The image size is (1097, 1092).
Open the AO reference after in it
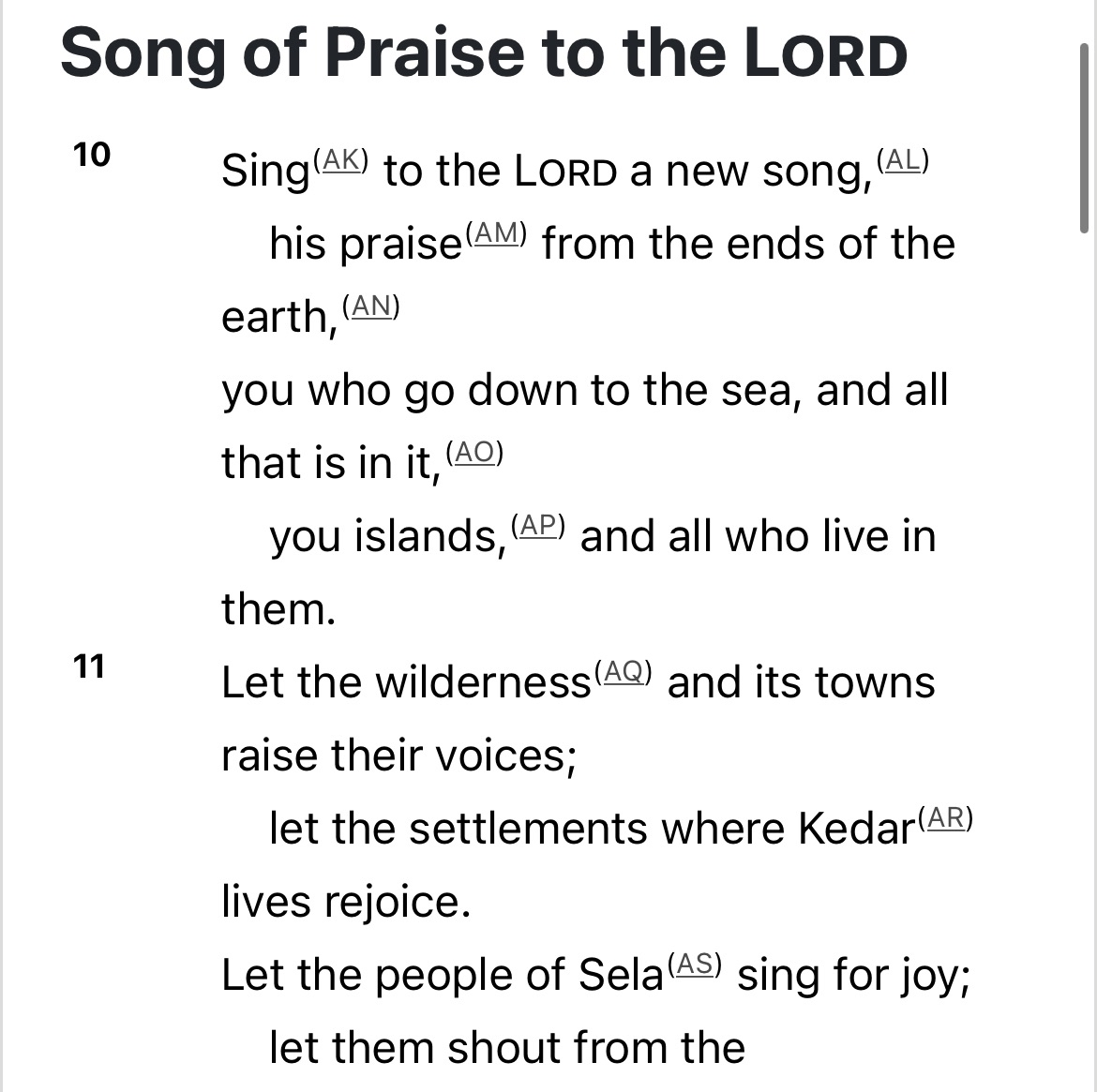[x=474, y=453]
